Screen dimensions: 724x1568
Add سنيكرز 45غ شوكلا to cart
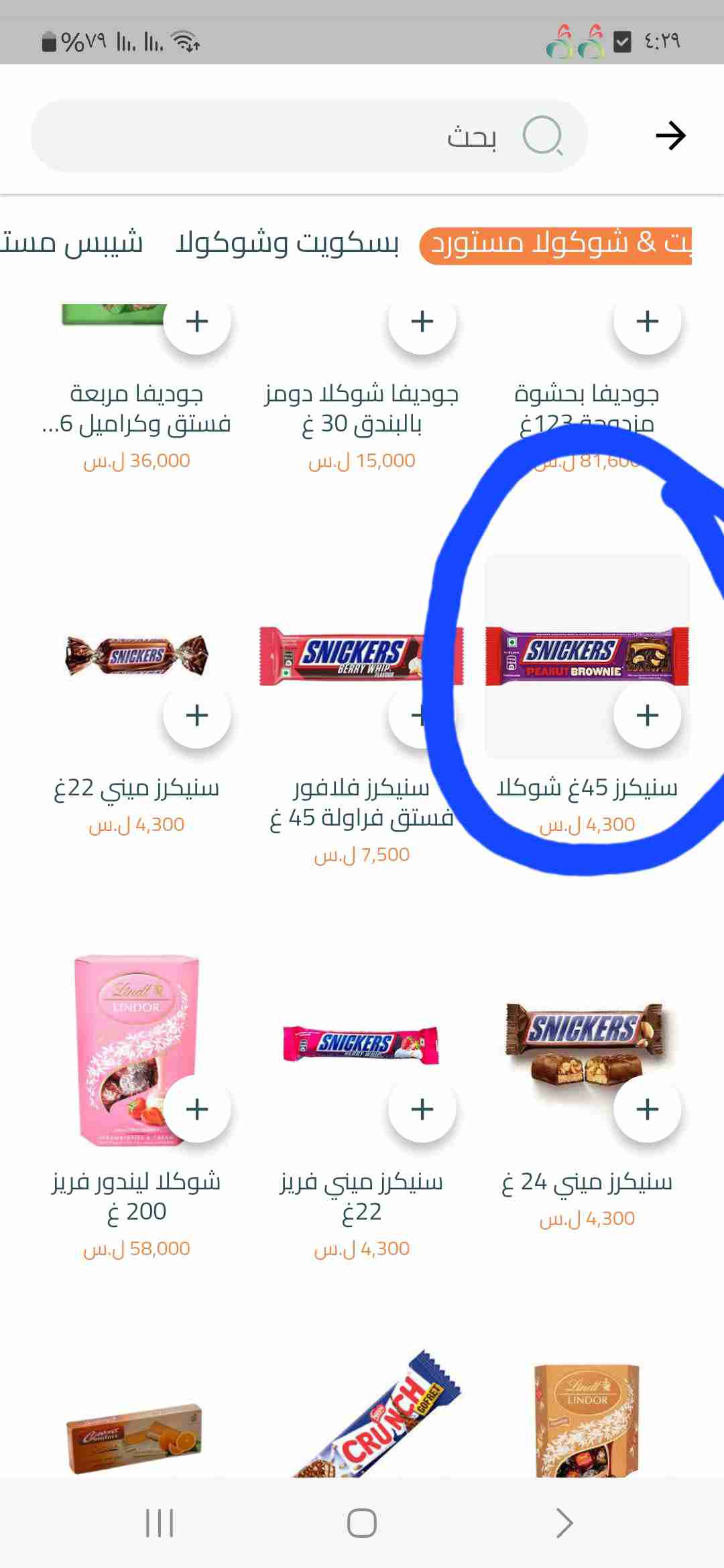(x=647, y=715)
